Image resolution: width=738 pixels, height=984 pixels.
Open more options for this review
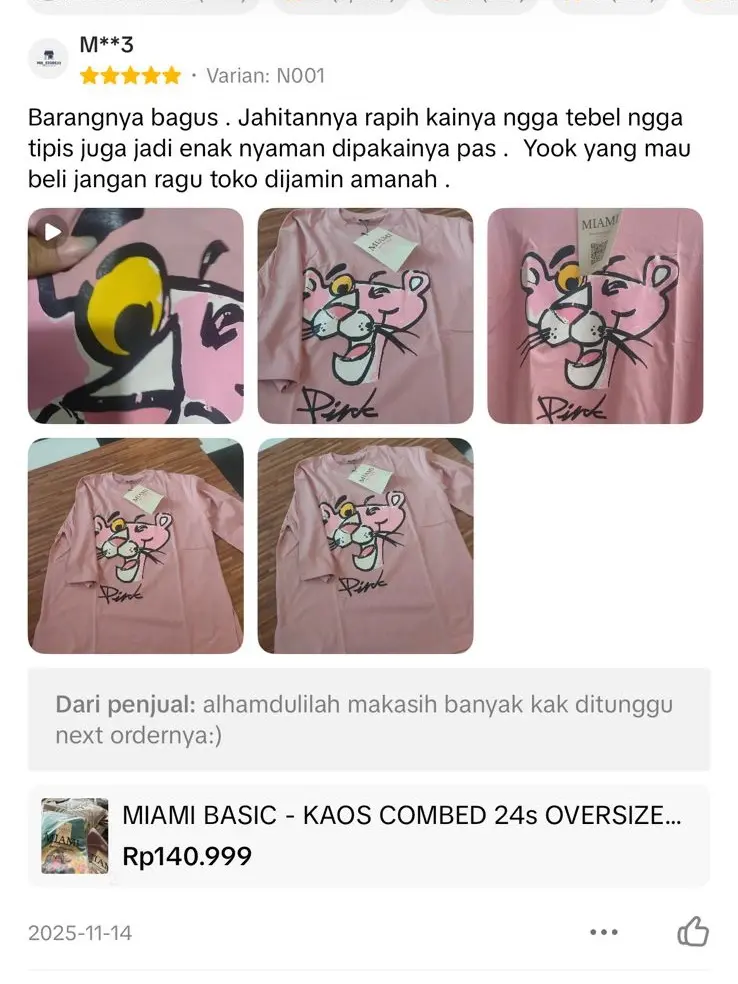click(x=604, y=932)
